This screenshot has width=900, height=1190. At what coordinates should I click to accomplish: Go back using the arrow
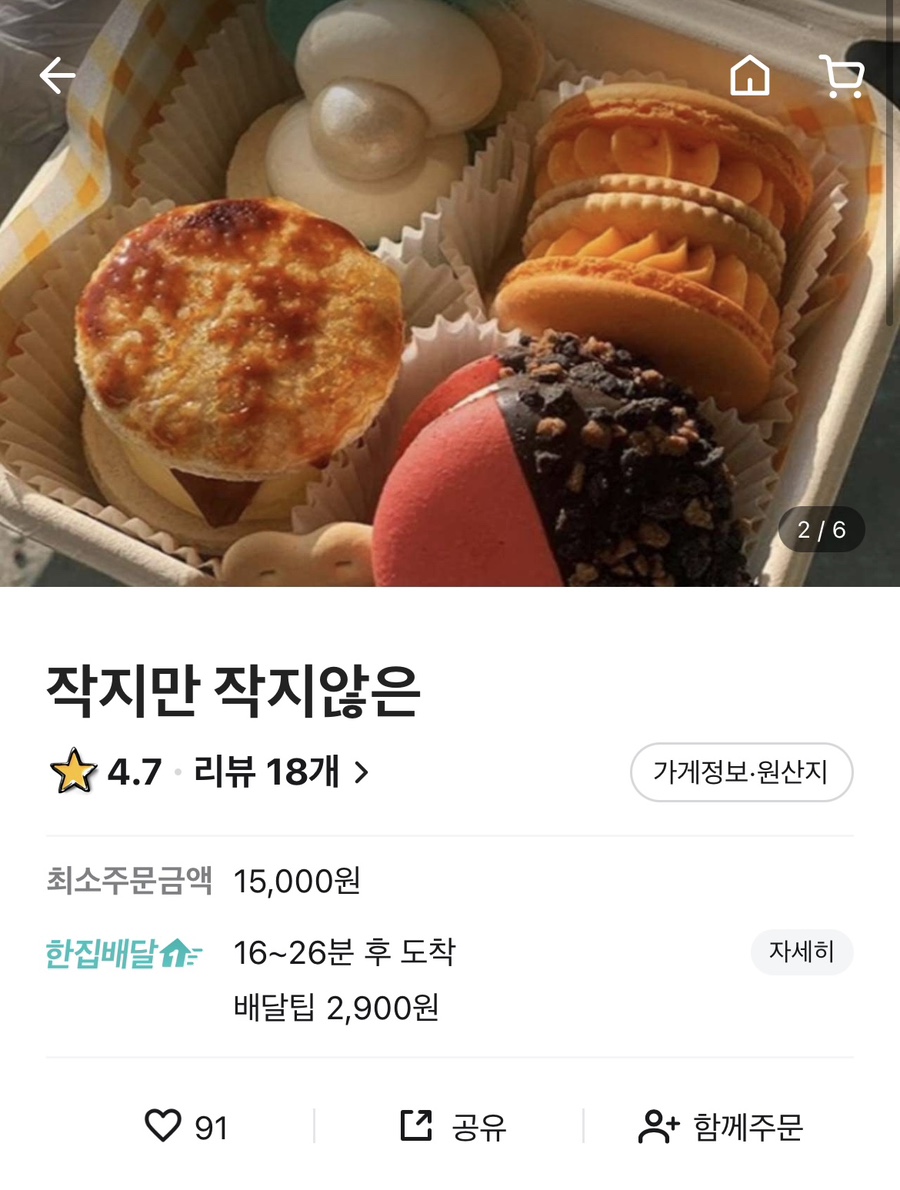pos(57,76)
